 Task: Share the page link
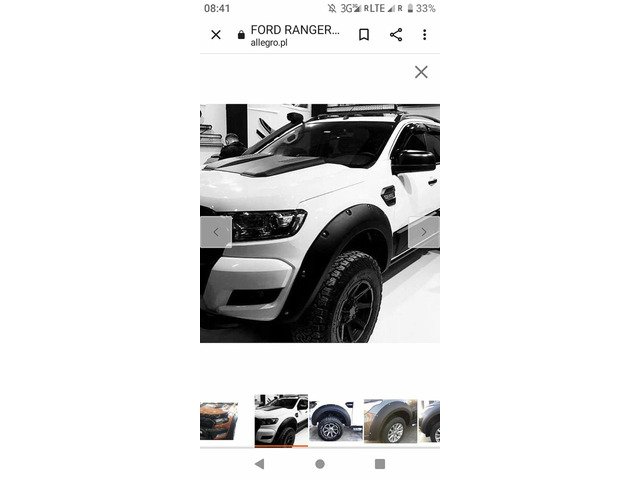point(396,35)
